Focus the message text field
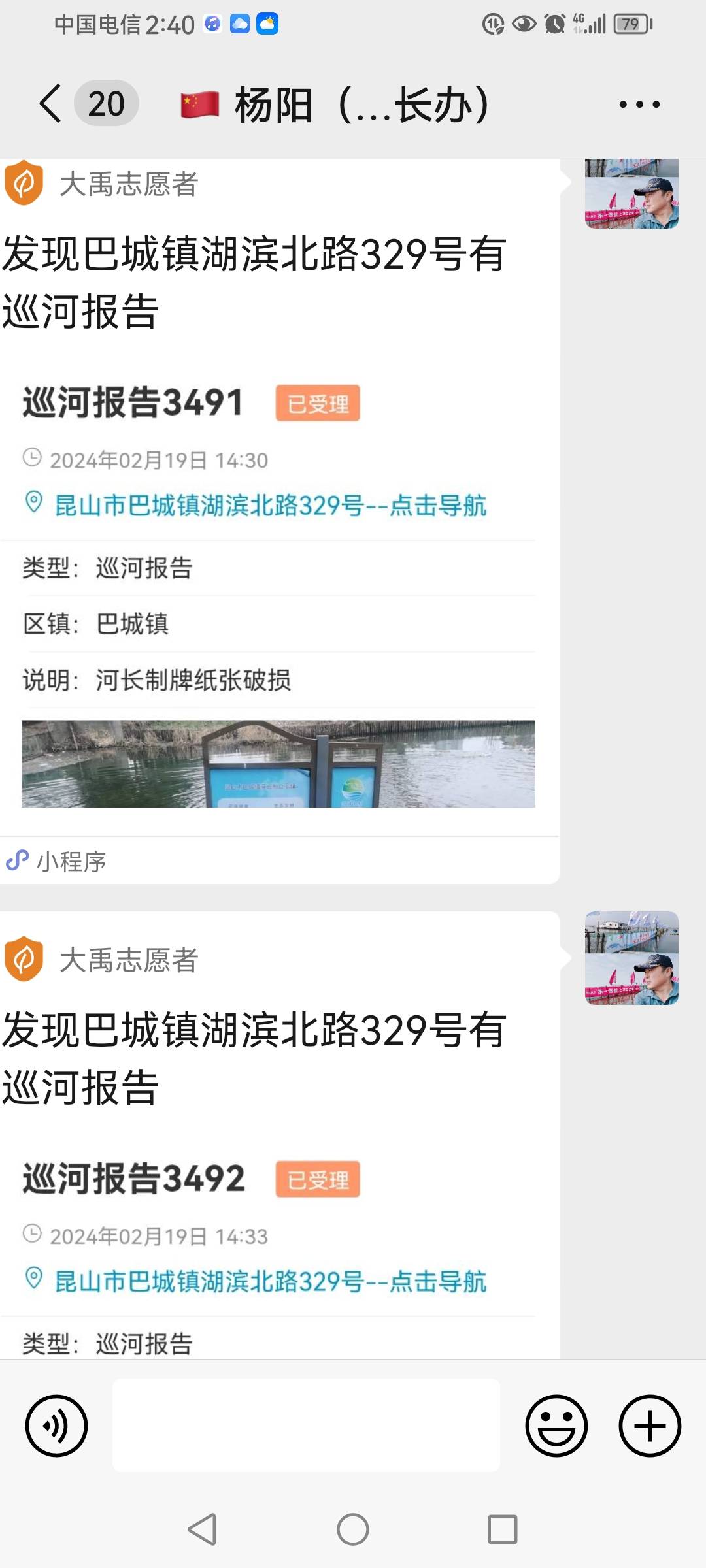706x1568 pixels. tap(306, 1426)
